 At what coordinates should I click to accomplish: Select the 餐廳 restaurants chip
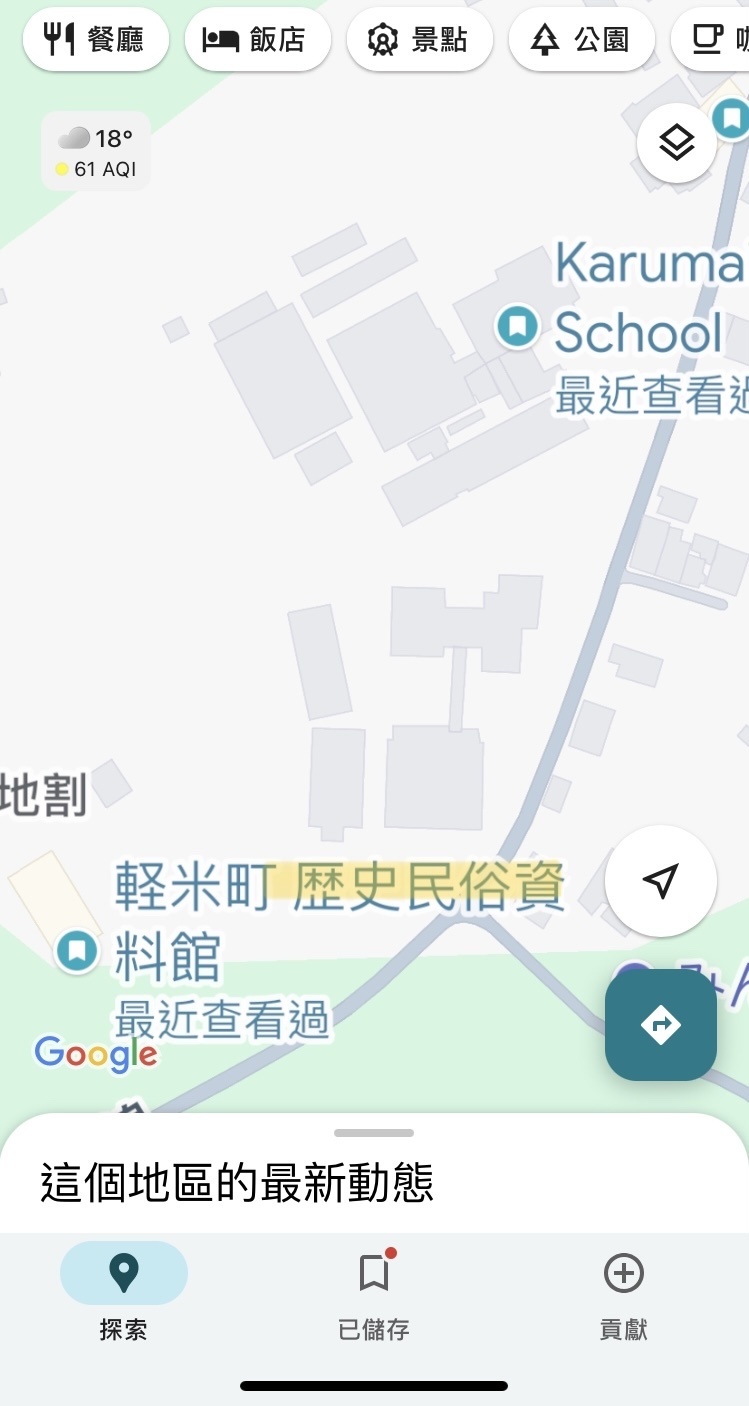96,40
